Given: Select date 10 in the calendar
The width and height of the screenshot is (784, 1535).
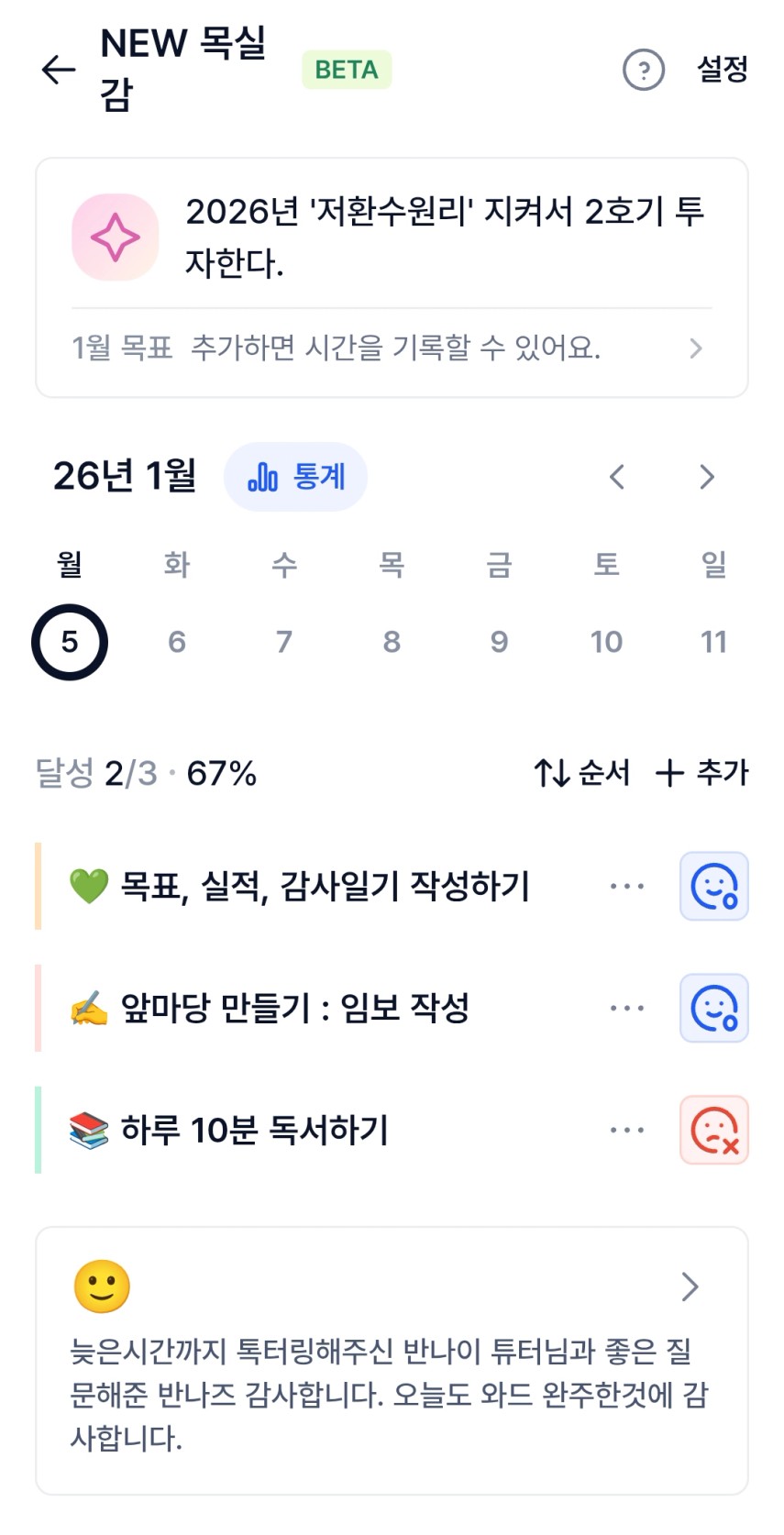Looking at the screenshot, I should point(606,642).
